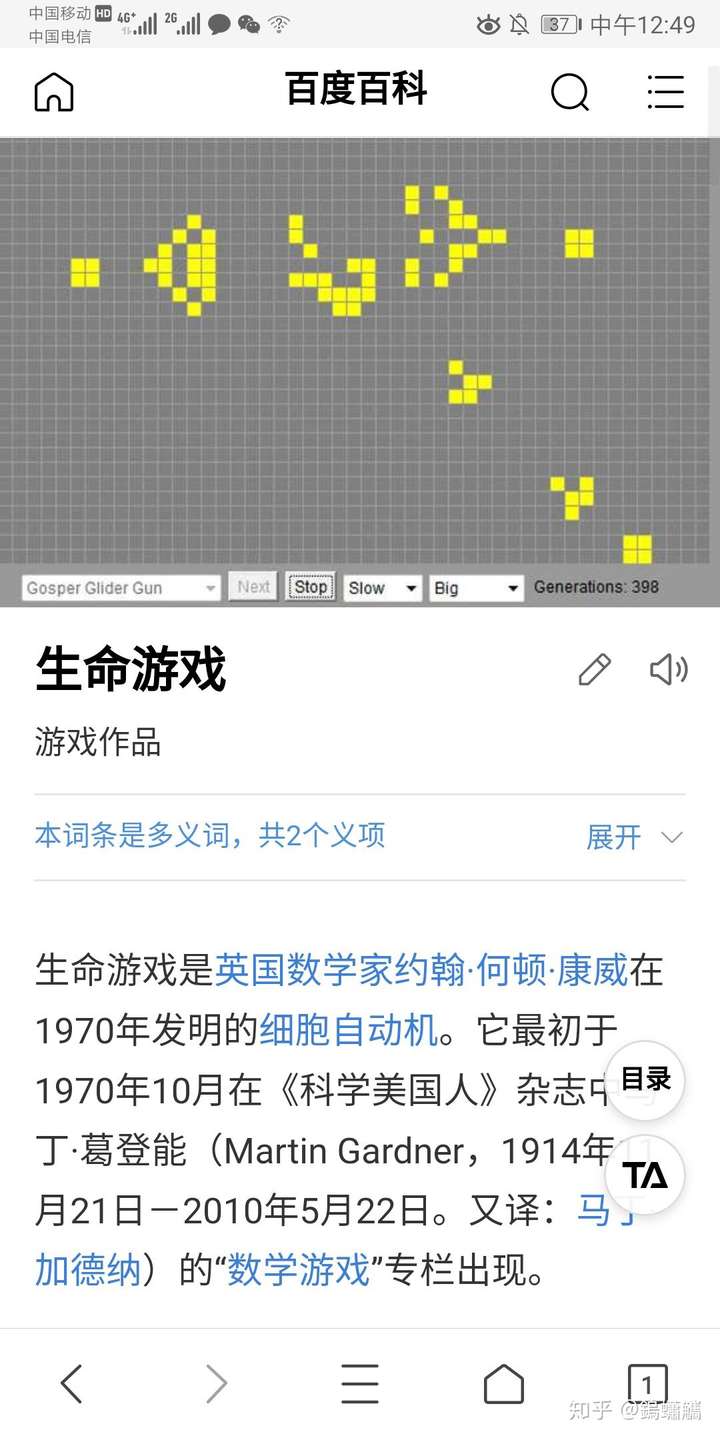Screen dimensions: 720x1440
Task: Open the Baike list menu icon
Action: click(665, 93)
